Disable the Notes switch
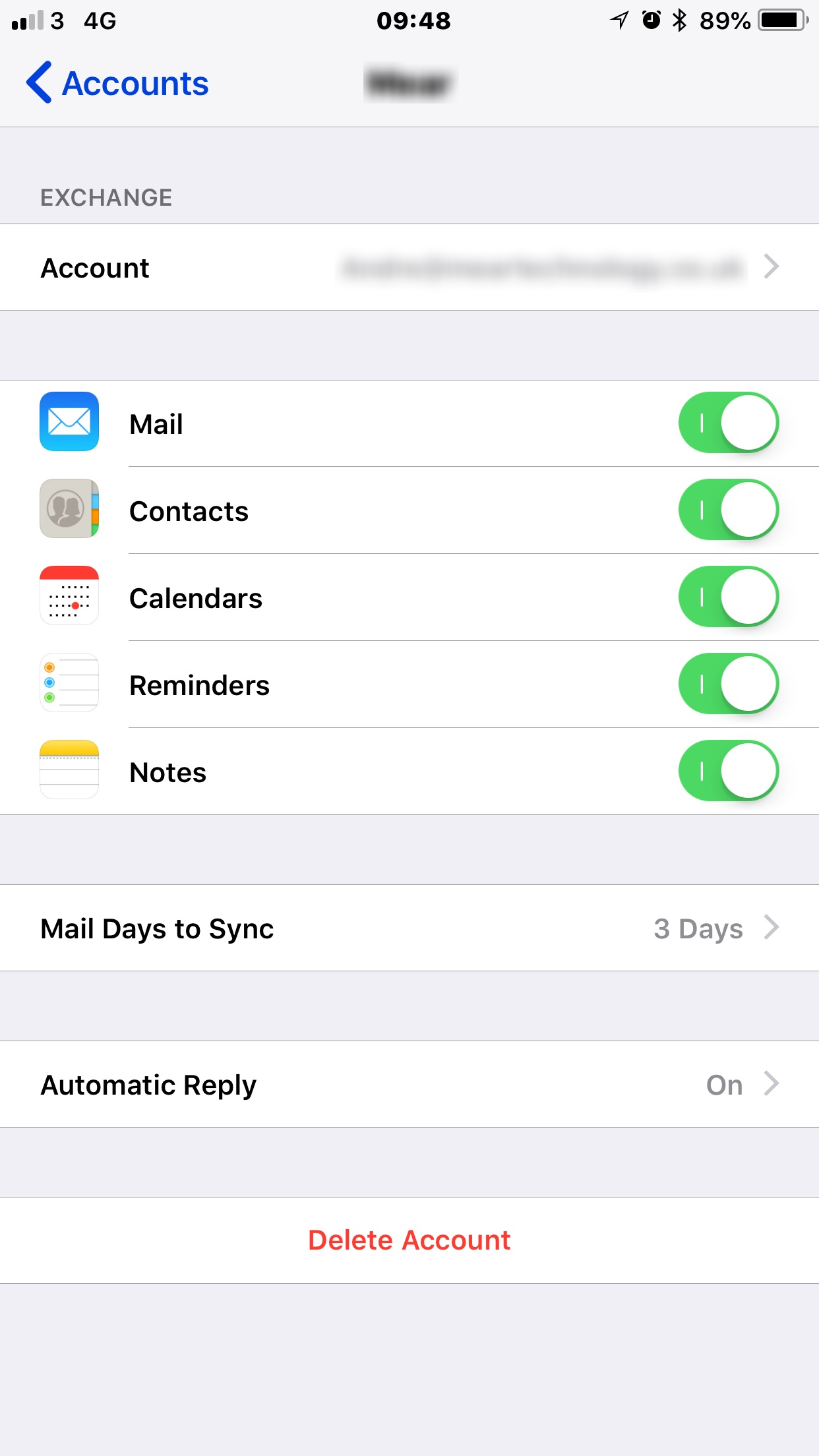Image resolution: width=819 pixels, height=1456 pixels. (x=729, y=771)
